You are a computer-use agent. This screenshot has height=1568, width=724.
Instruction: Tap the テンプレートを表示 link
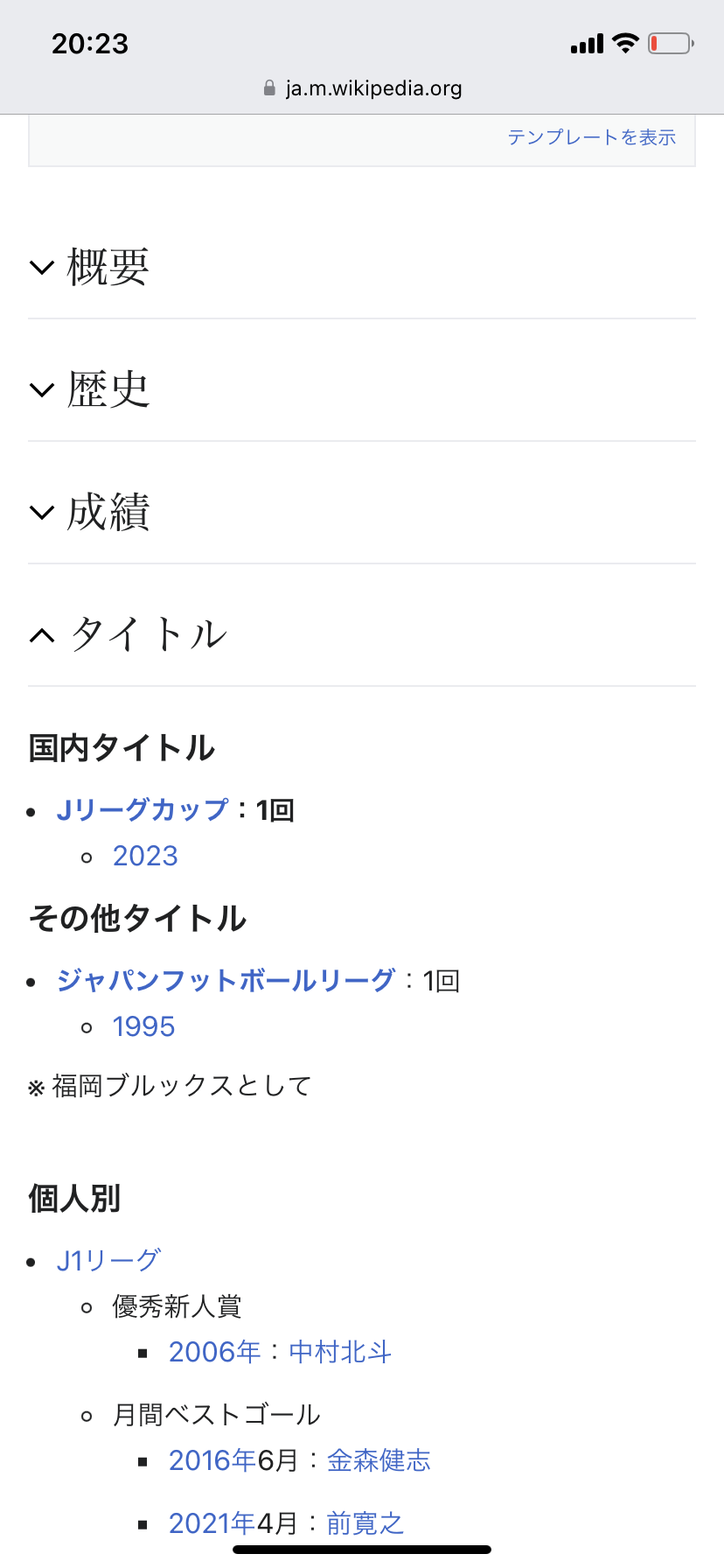click(592, 137)
